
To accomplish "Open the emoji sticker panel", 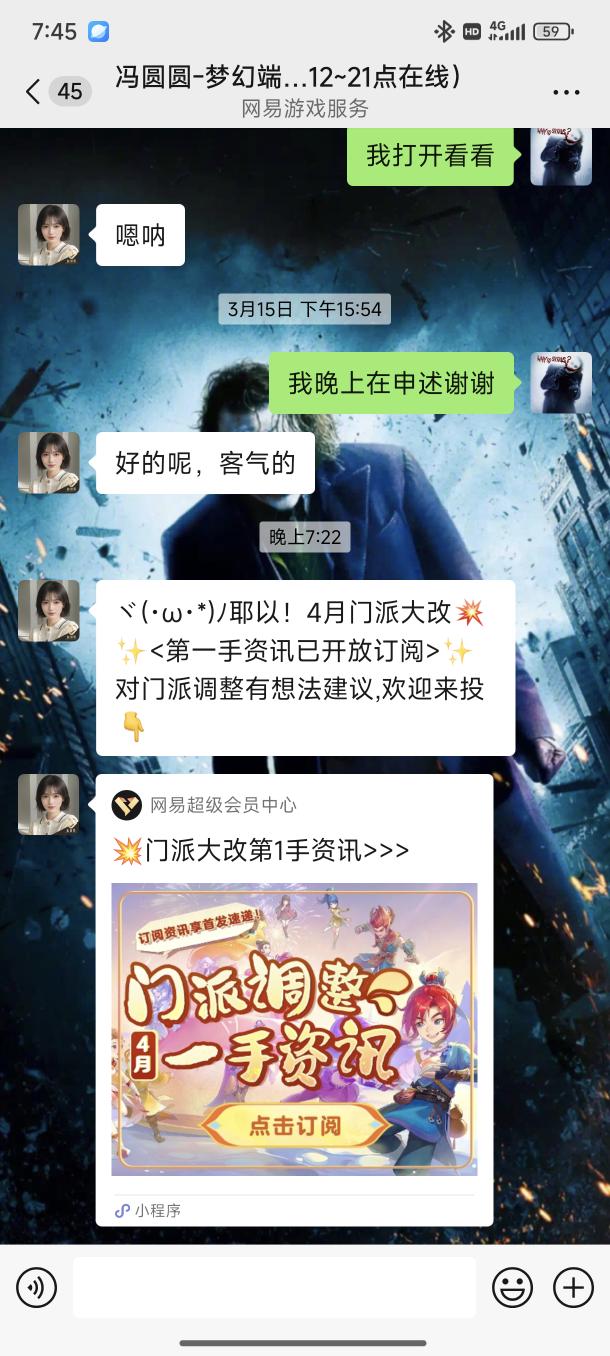I will tap(512, 1288).
